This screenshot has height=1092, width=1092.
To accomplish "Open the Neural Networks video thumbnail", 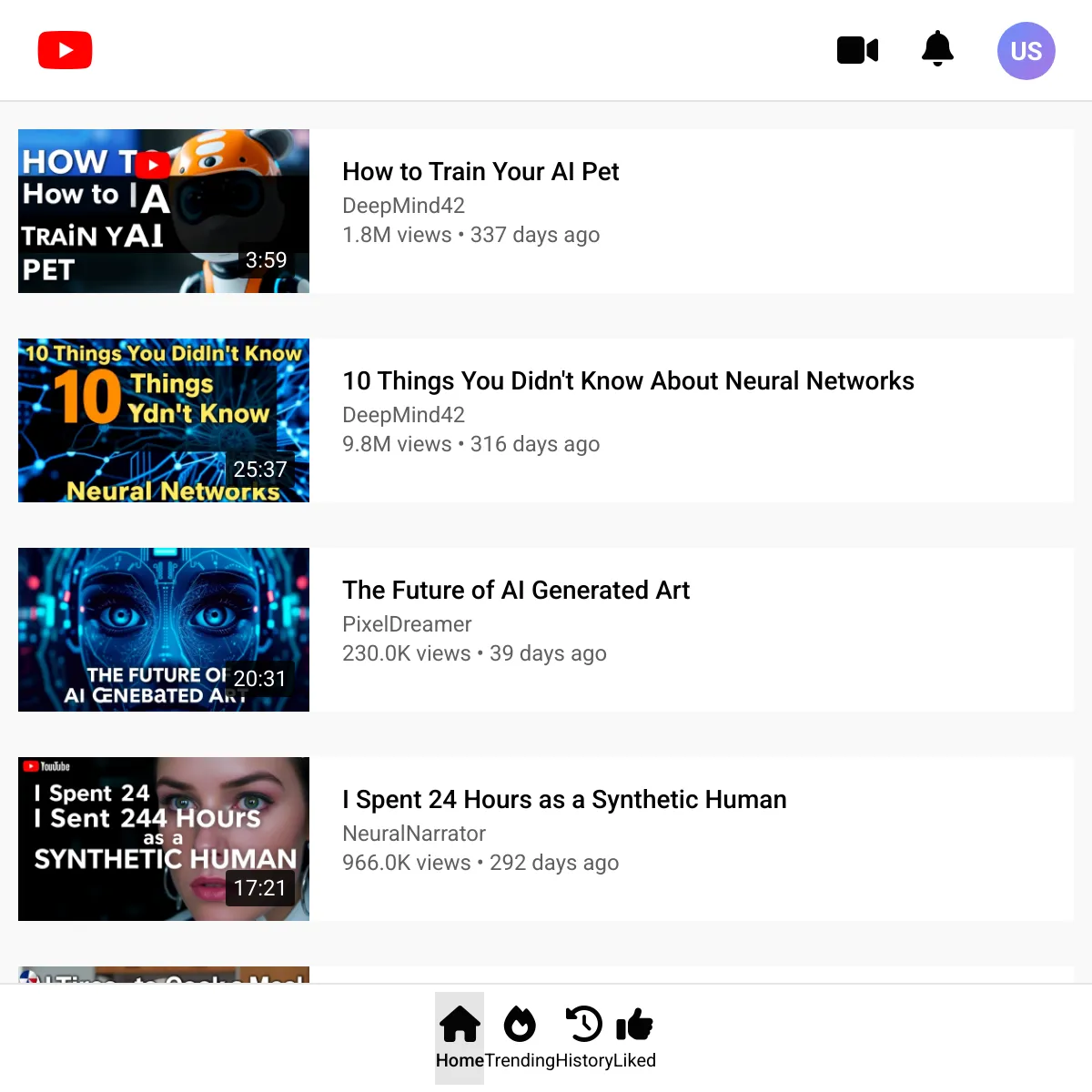I will [164, 420].
